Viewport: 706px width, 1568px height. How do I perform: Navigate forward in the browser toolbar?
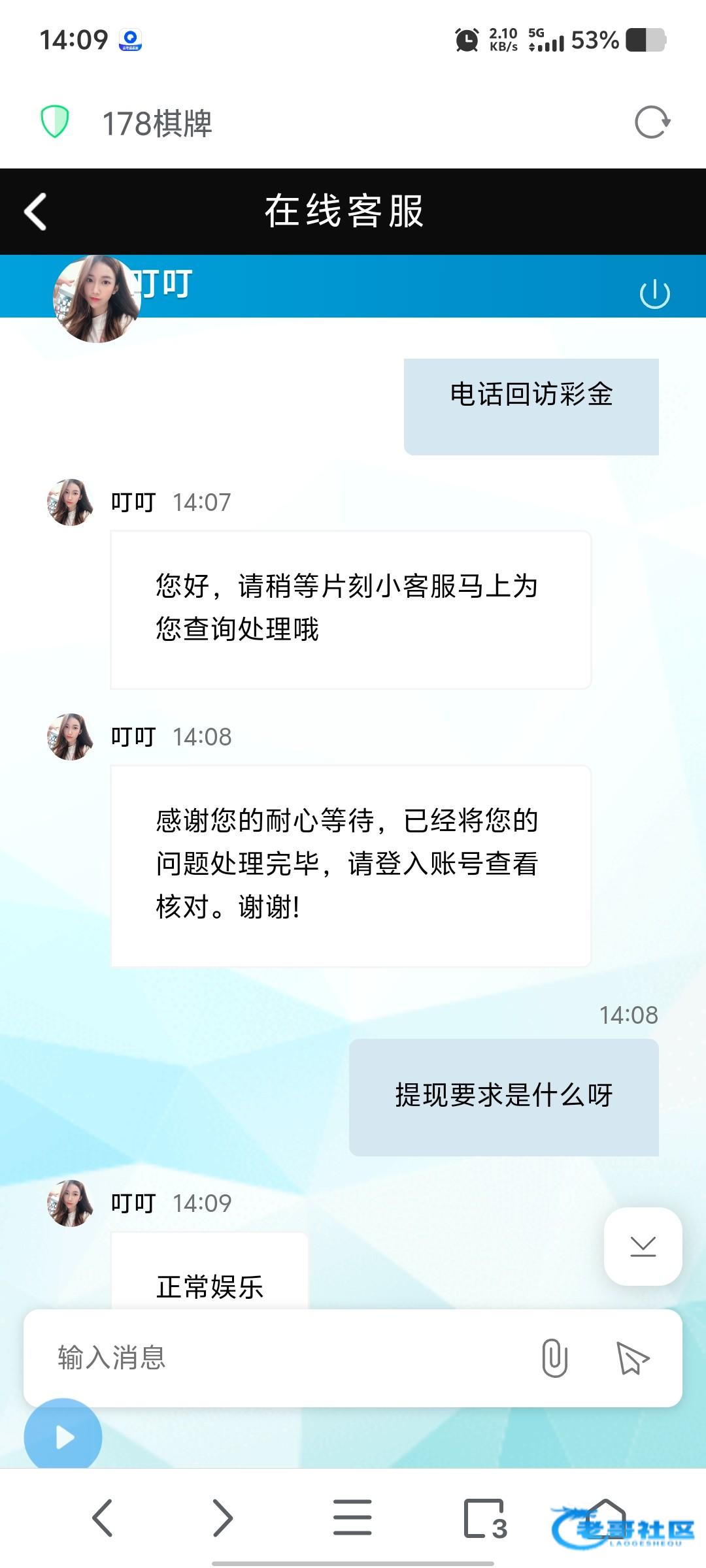point(223,1517)
